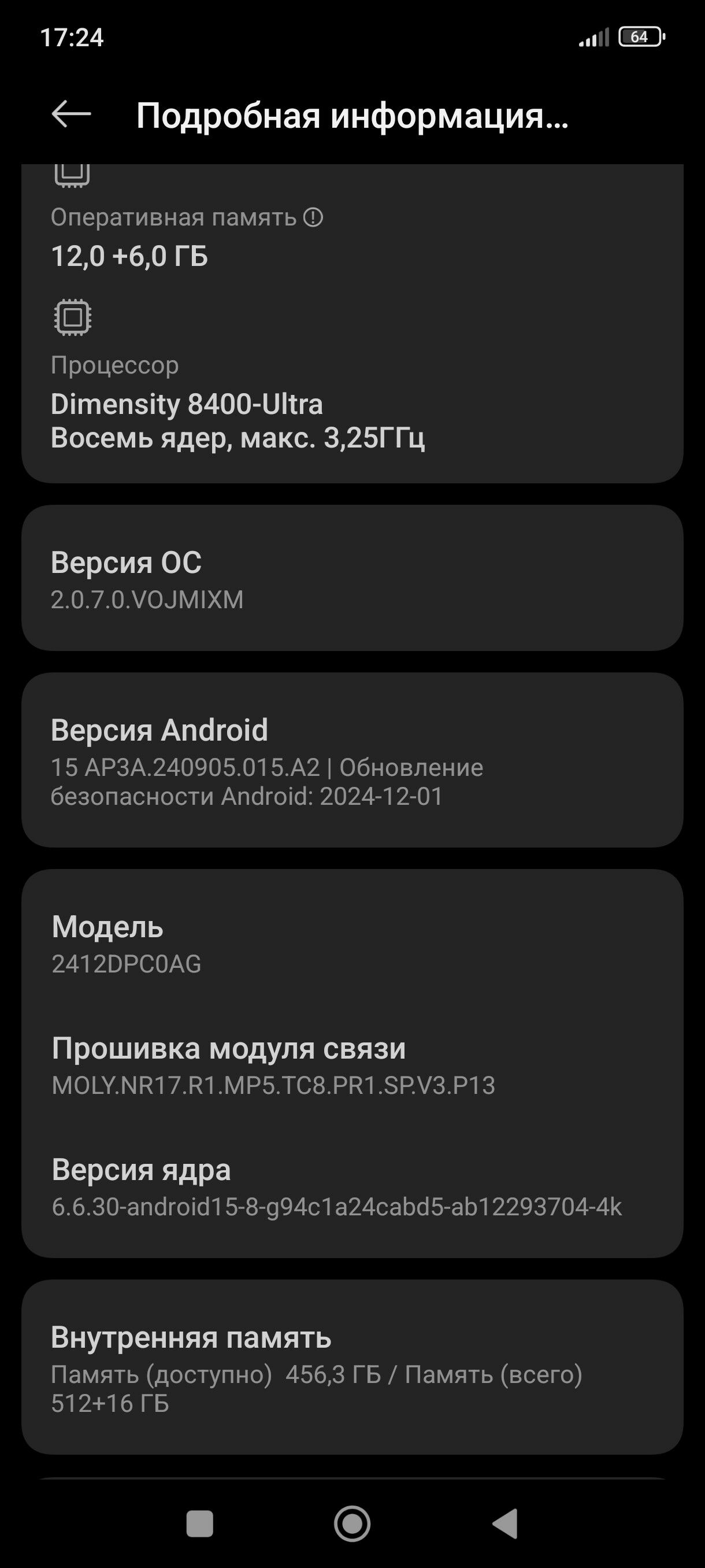This screenshot has height=1568, width=705.
Task: Go back from the detailed info page
Action: click(x=71, y=114)
